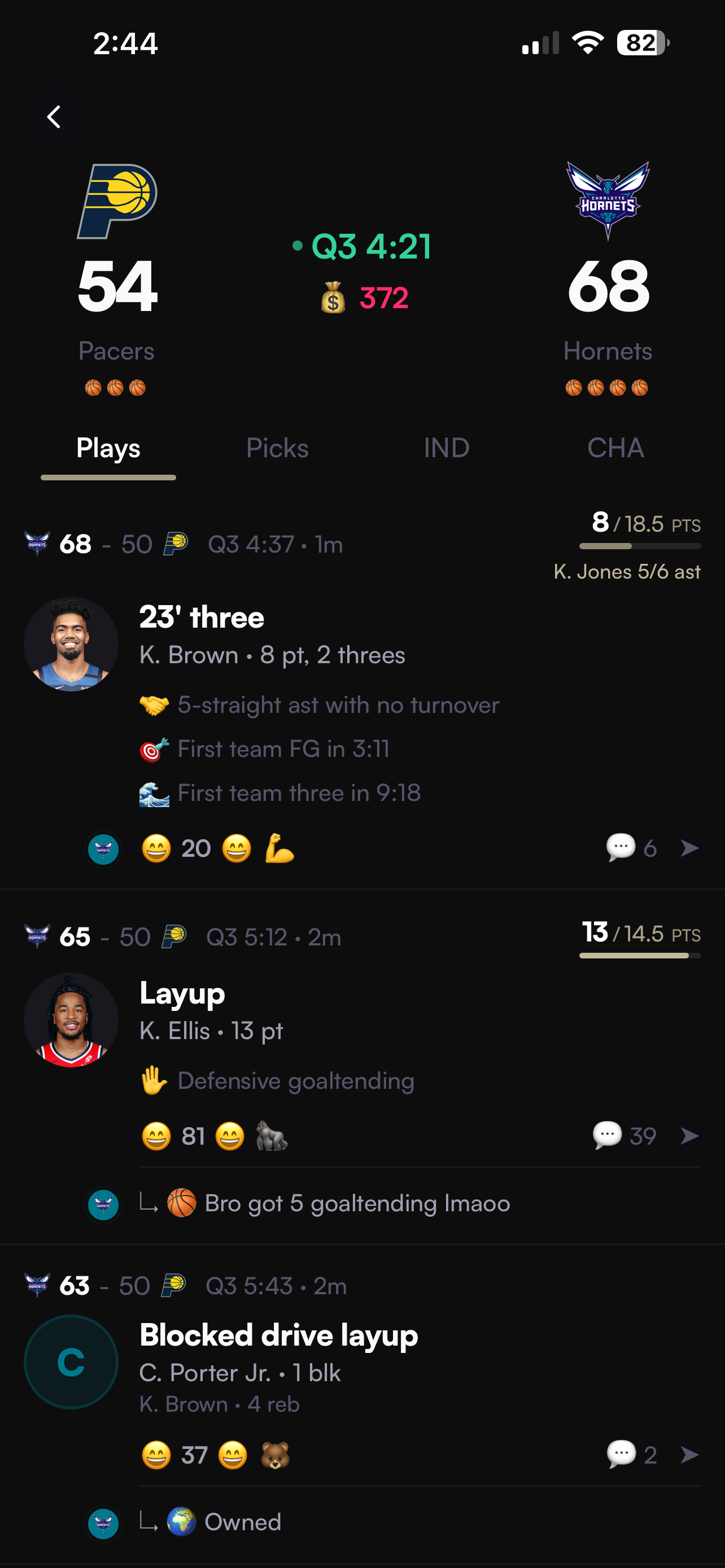Share the Blocked drive layup play
This screenshot has width=725, height=1568.
pyautogui.click(x=689, y=1455)
